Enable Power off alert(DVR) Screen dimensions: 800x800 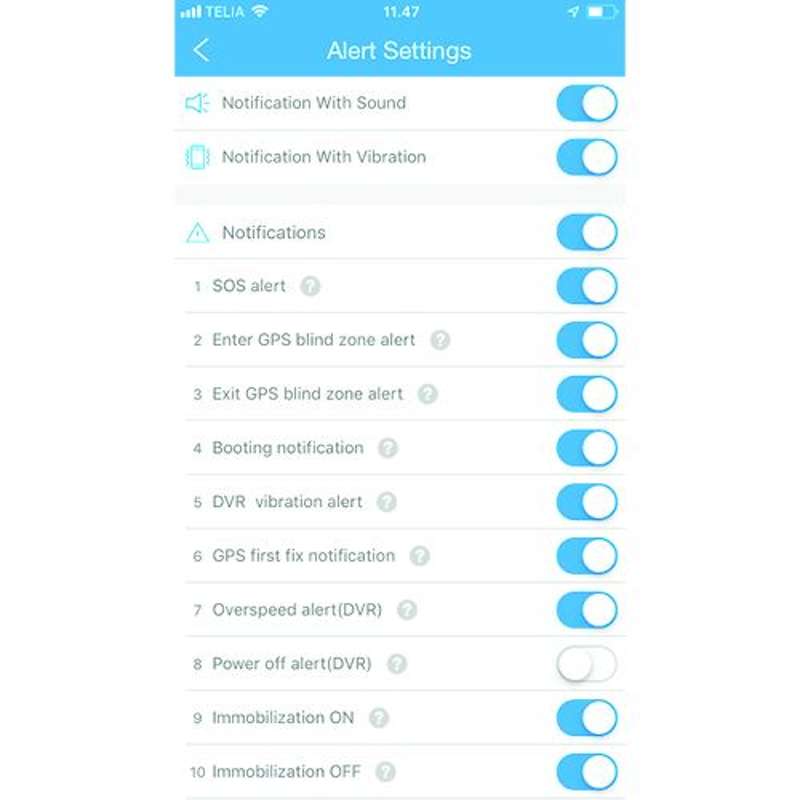point(586,664)
